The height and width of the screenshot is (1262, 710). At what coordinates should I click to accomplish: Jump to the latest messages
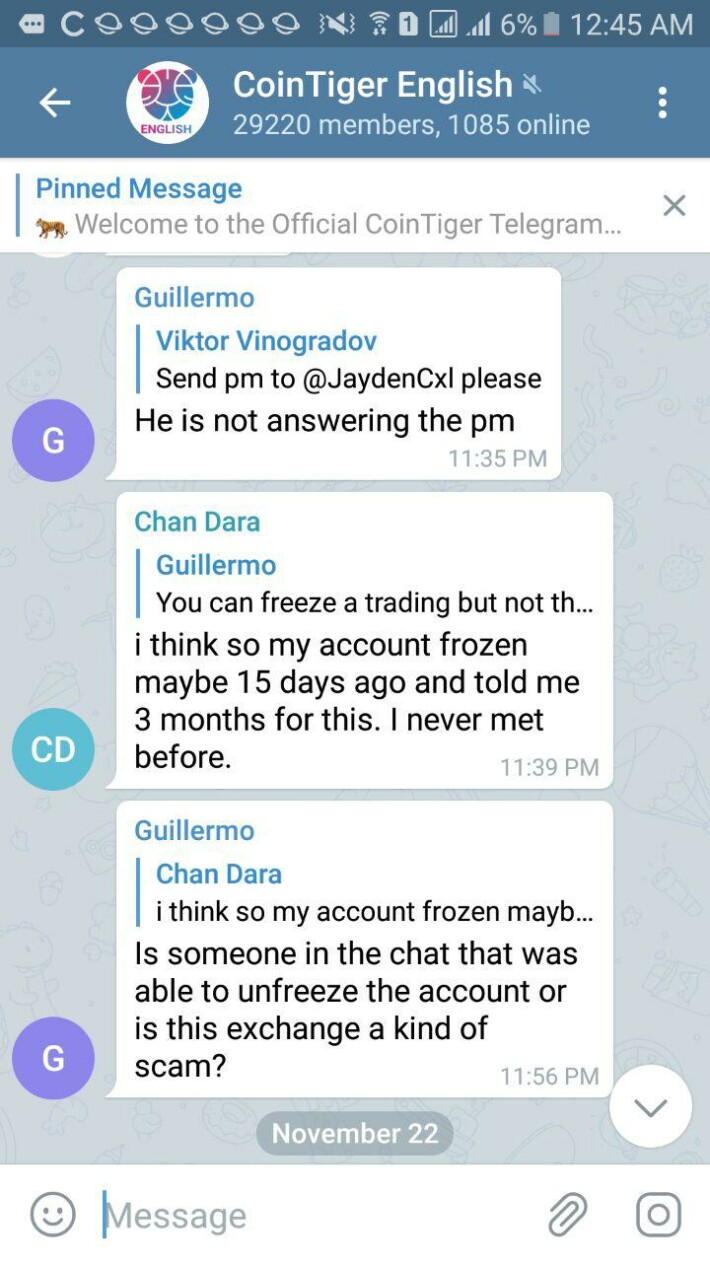(x=651, y=1107)
